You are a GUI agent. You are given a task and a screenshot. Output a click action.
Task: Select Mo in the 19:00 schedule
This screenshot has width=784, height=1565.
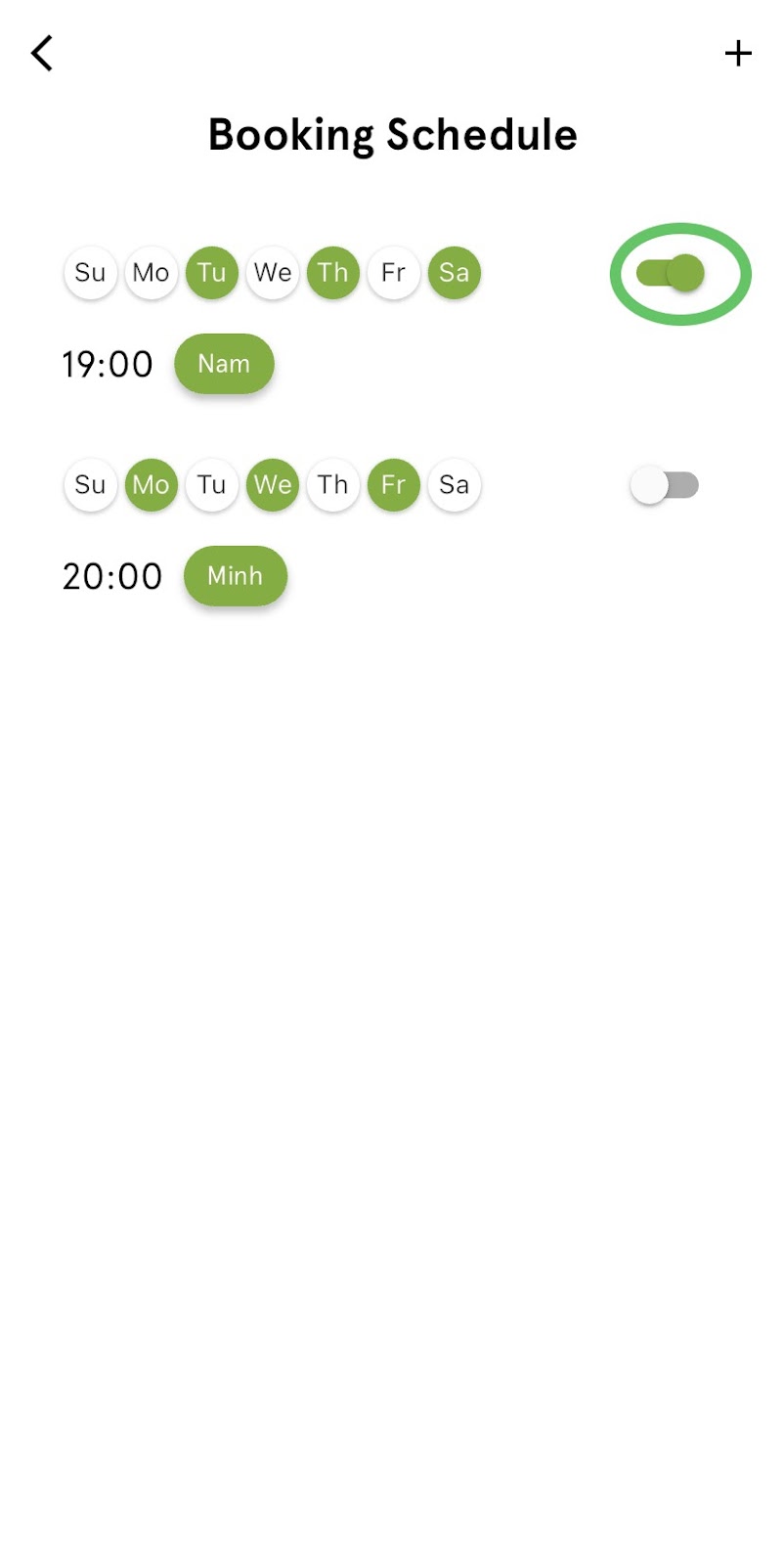click(x=152, y=273)
